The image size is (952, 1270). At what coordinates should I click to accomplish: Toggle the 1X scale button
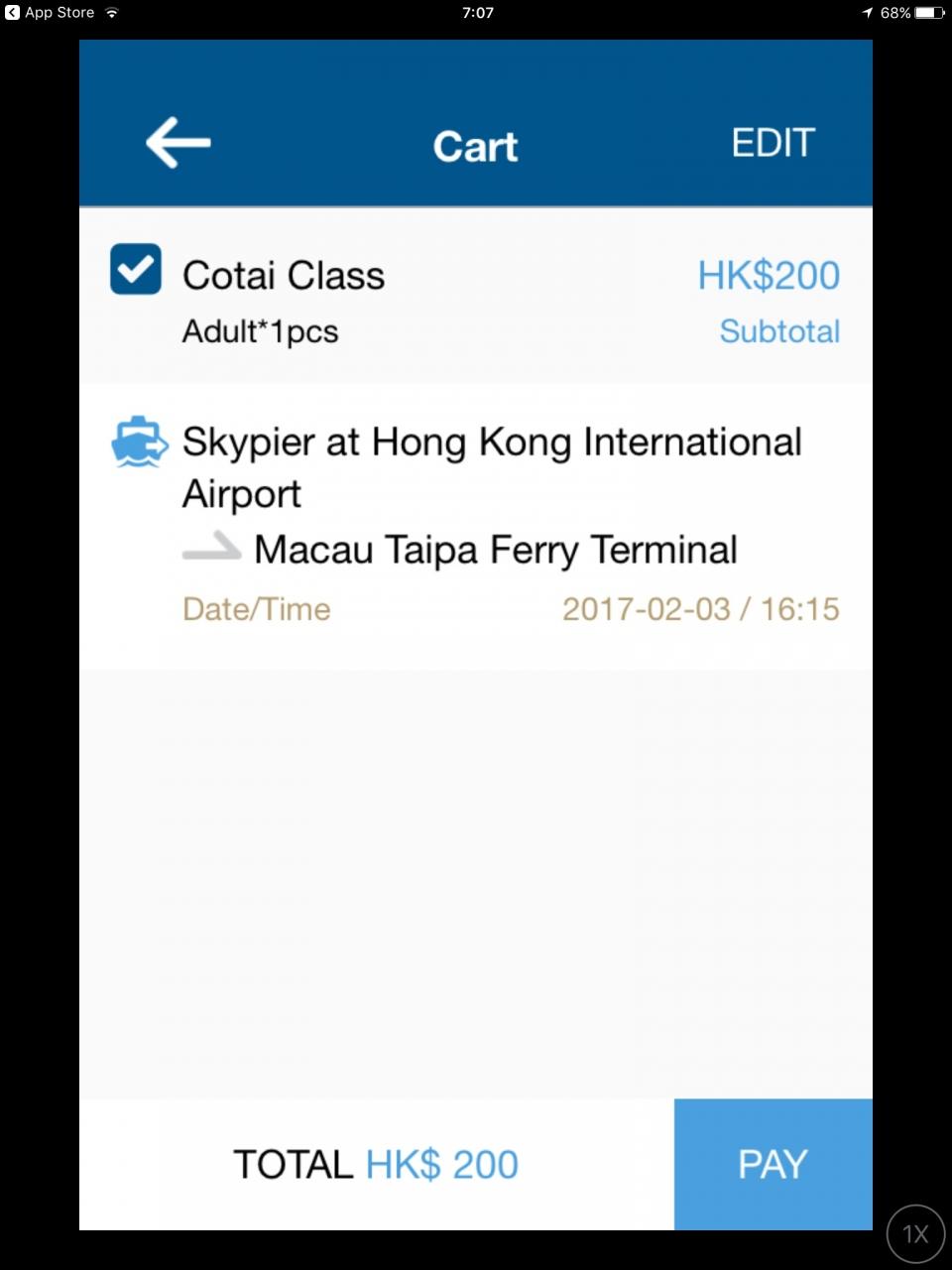[x=914, y=1233]
